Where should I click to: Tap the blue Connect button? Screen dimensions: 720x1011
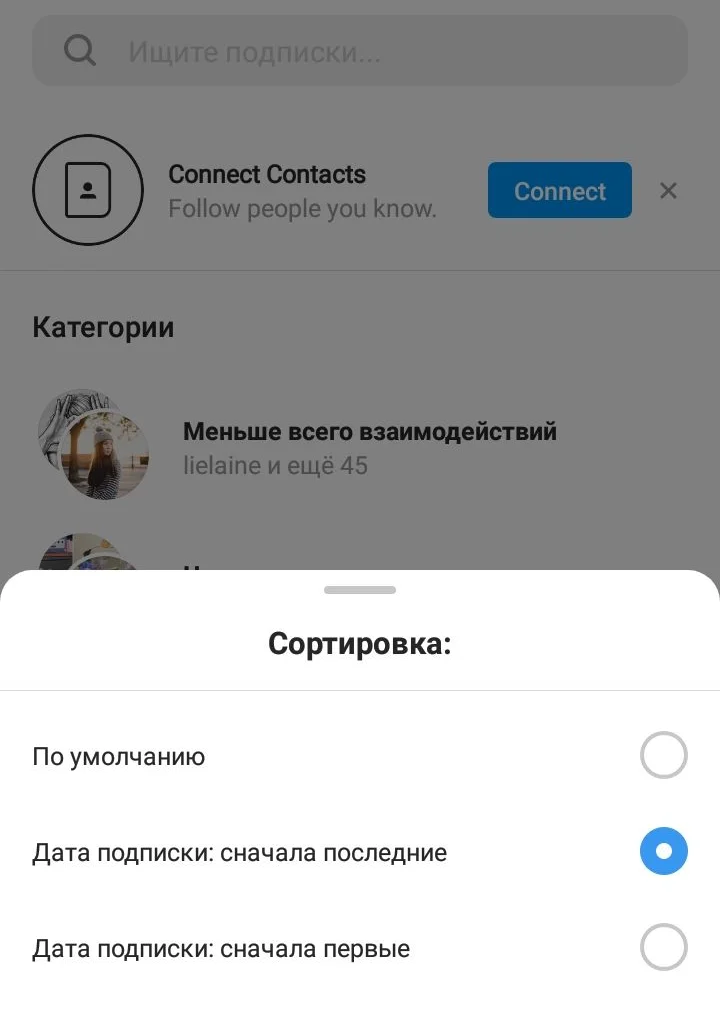click(x=559, y=191)
